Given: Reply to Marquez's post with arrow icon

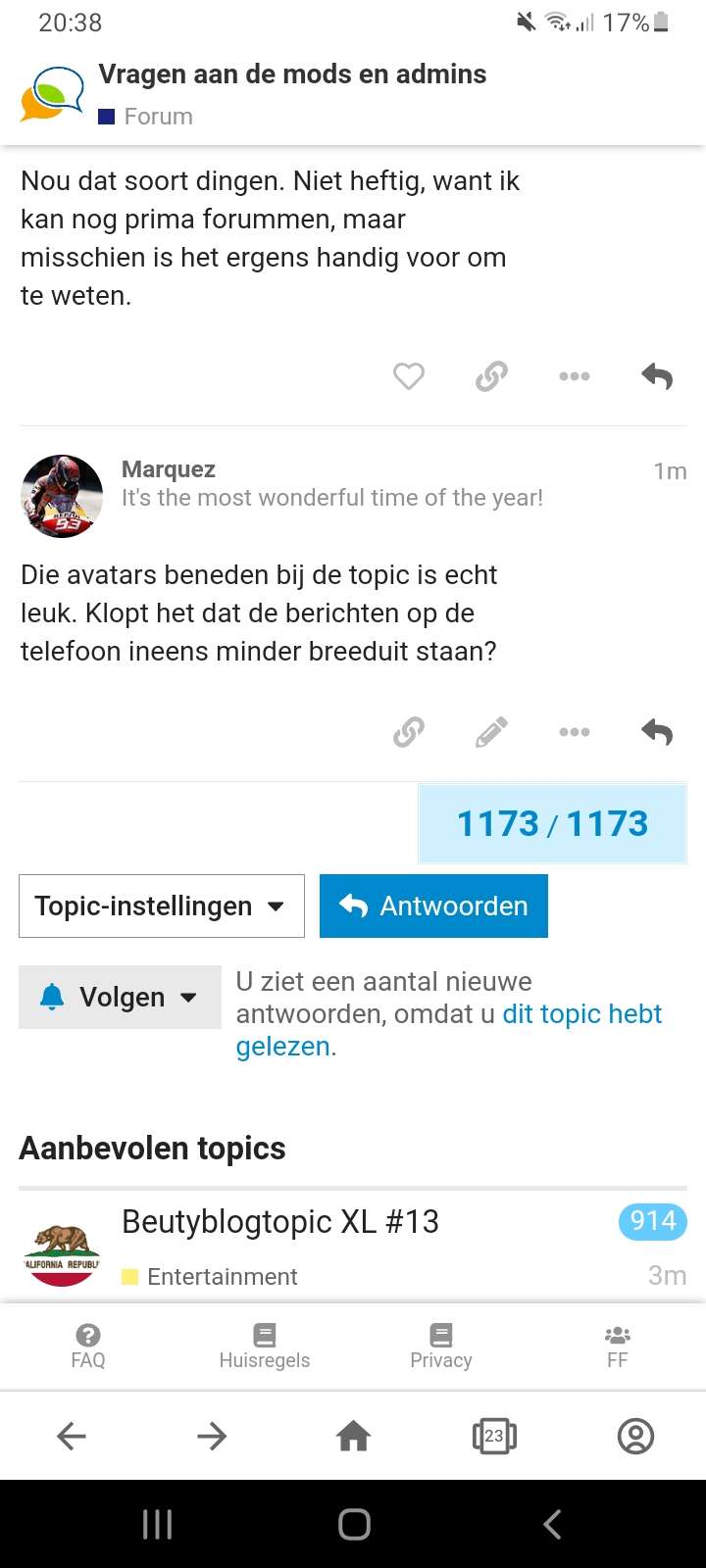Looking at the screenshot, I should tap(657, 732).
